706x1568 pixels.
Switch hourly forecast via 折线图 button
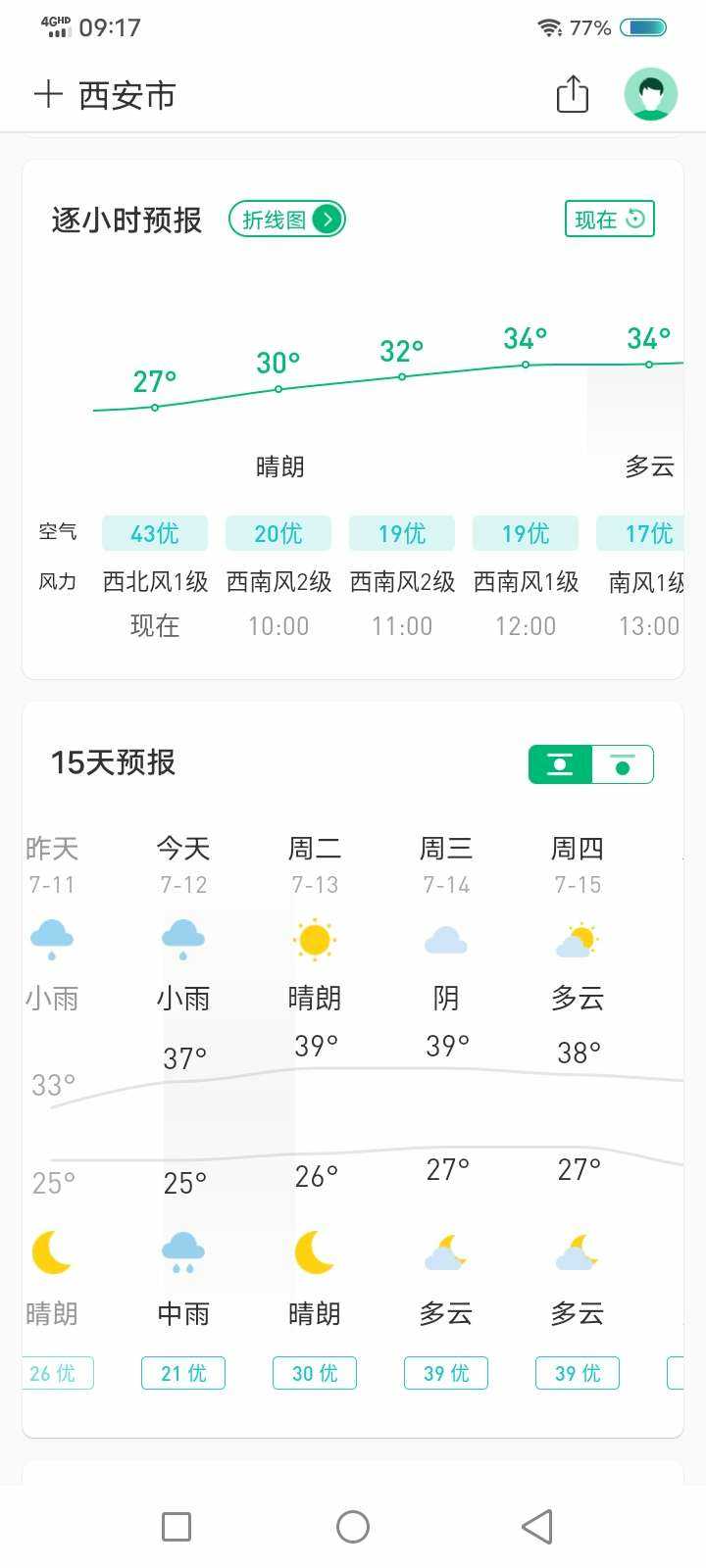(287, 220)
